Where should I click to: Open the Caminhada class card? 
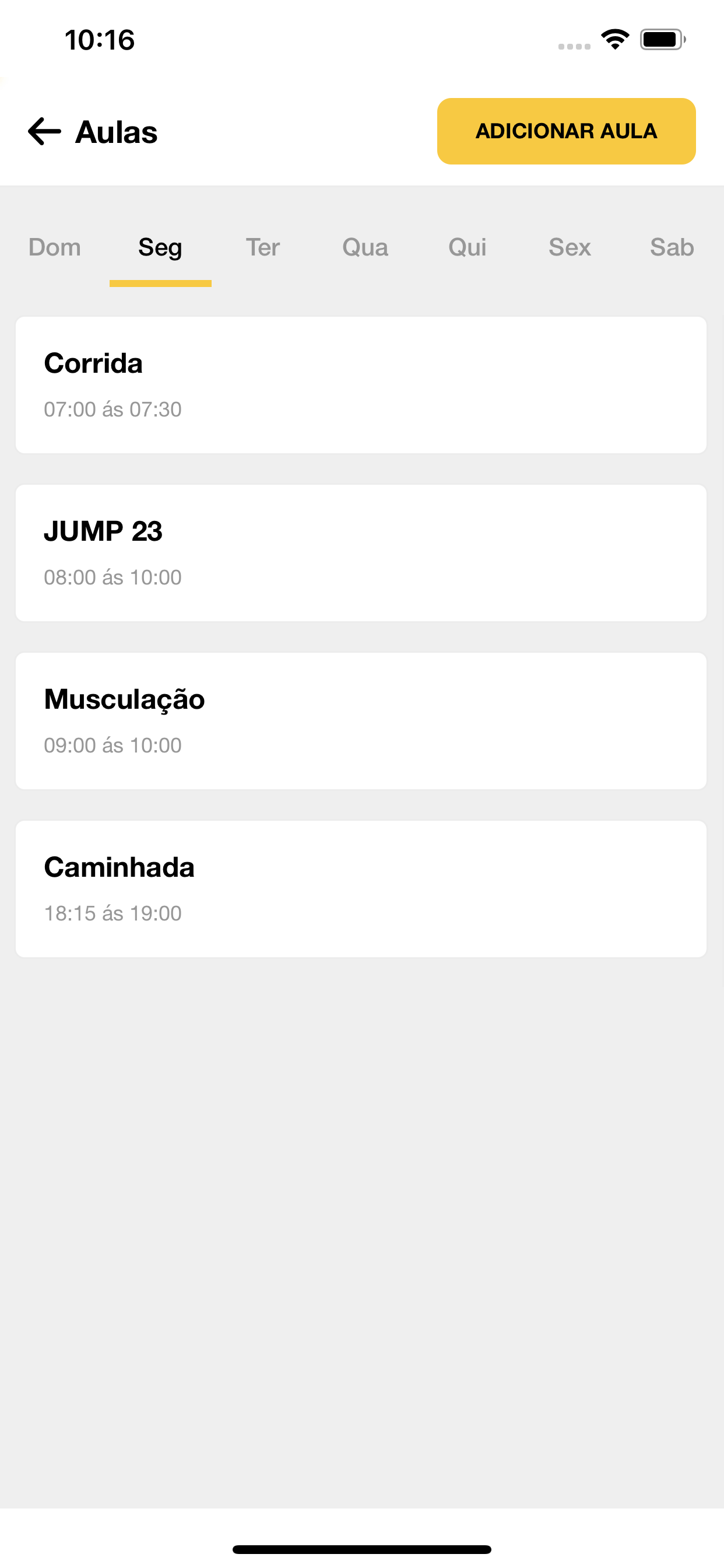point(361,888)
